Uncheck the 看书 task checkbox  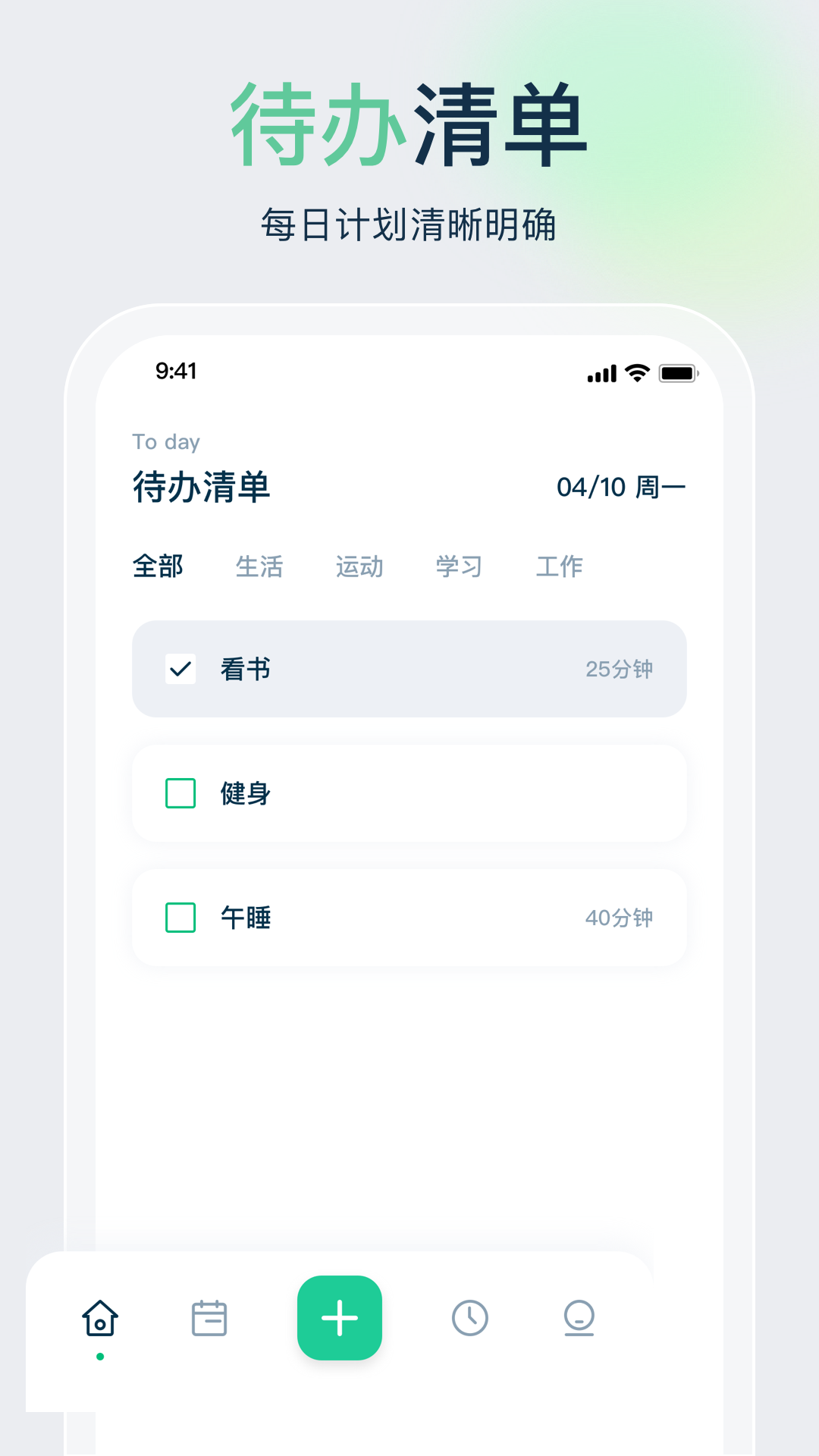pyautogui.click(x=180, y=668)
